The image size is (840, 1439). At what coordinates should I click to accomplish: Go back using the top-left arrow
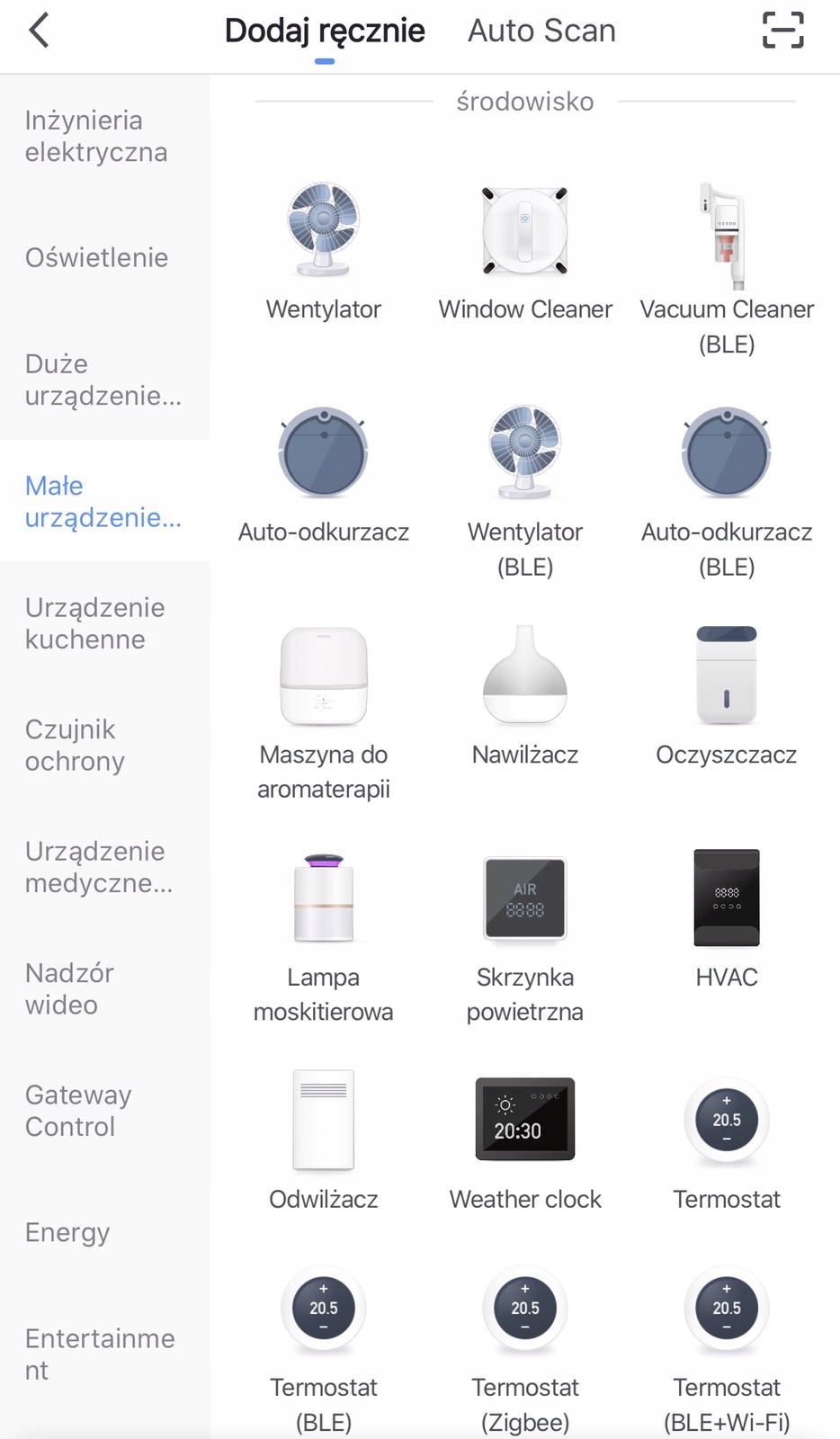pyautogui.click(x=39, y=31)
